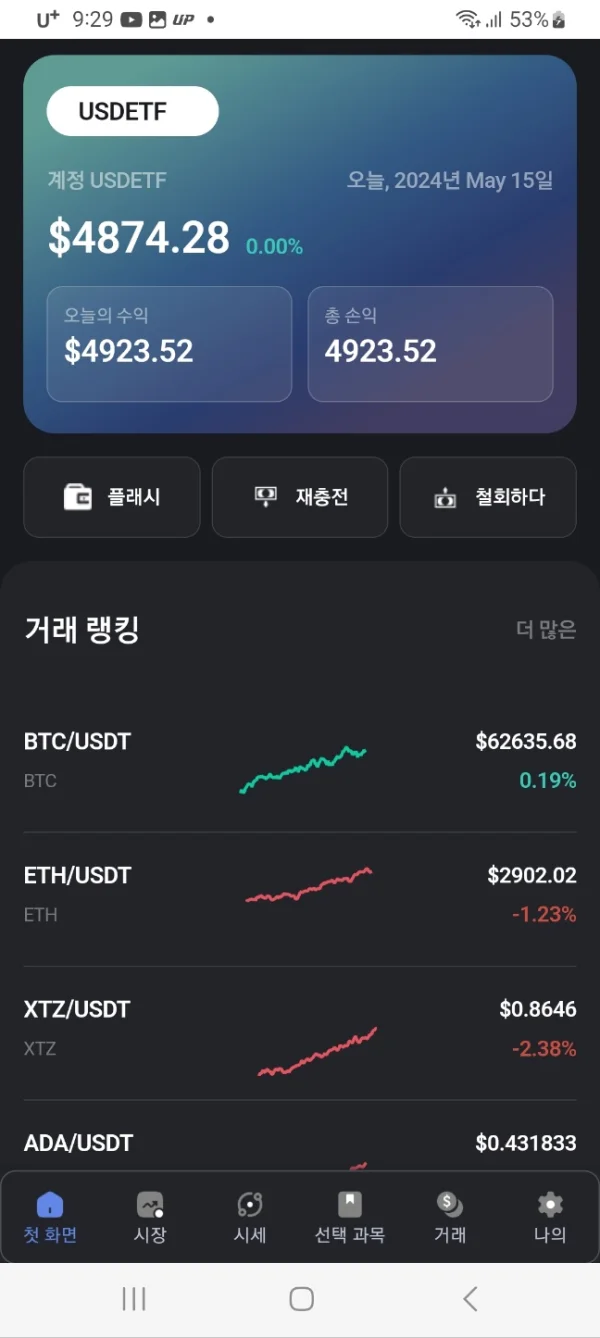View the XTZ/USDT pair details
The image size is (600, 1338).
click(300, 1033)
